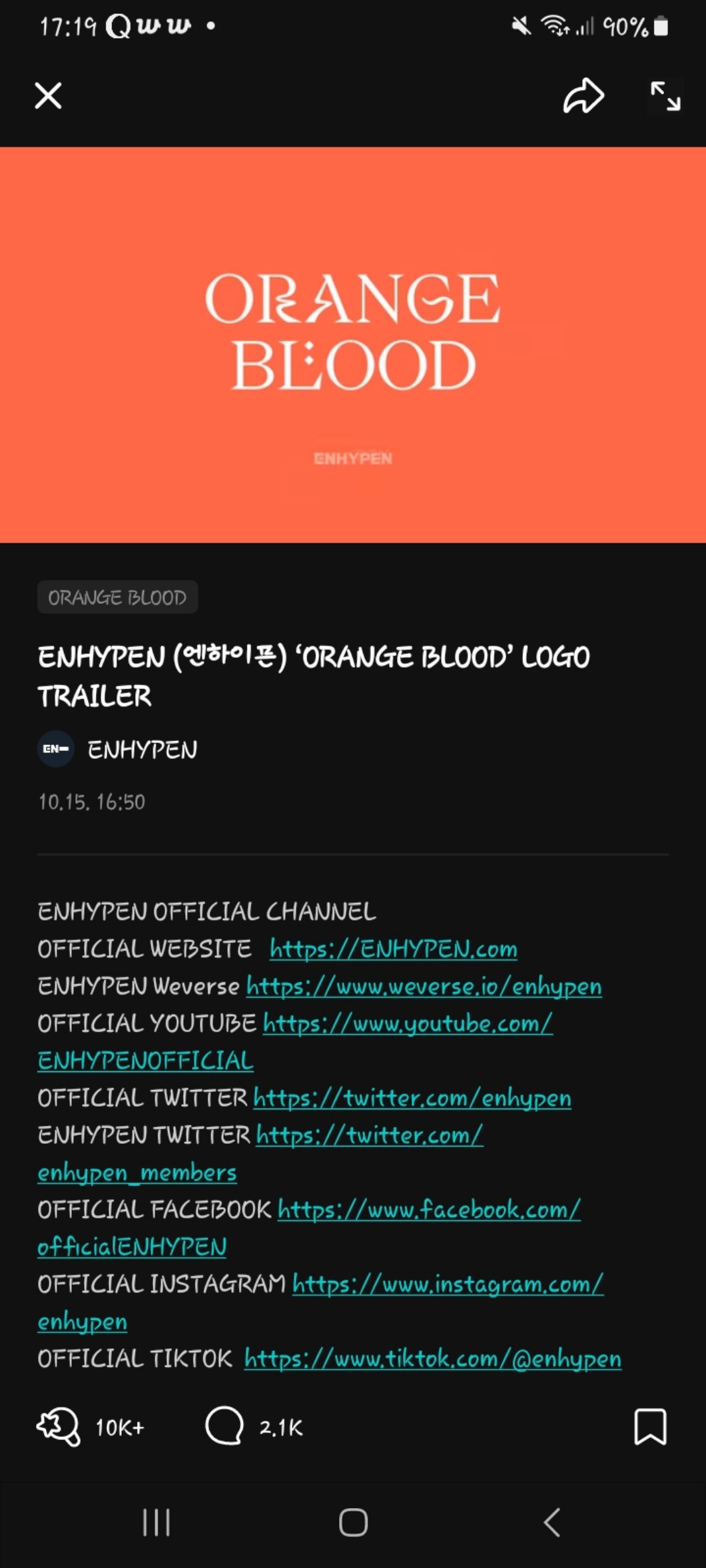Cheer this post with 10K+ likes
Viewport: 706px width, 1568px height.
[x=59, y=1427]
